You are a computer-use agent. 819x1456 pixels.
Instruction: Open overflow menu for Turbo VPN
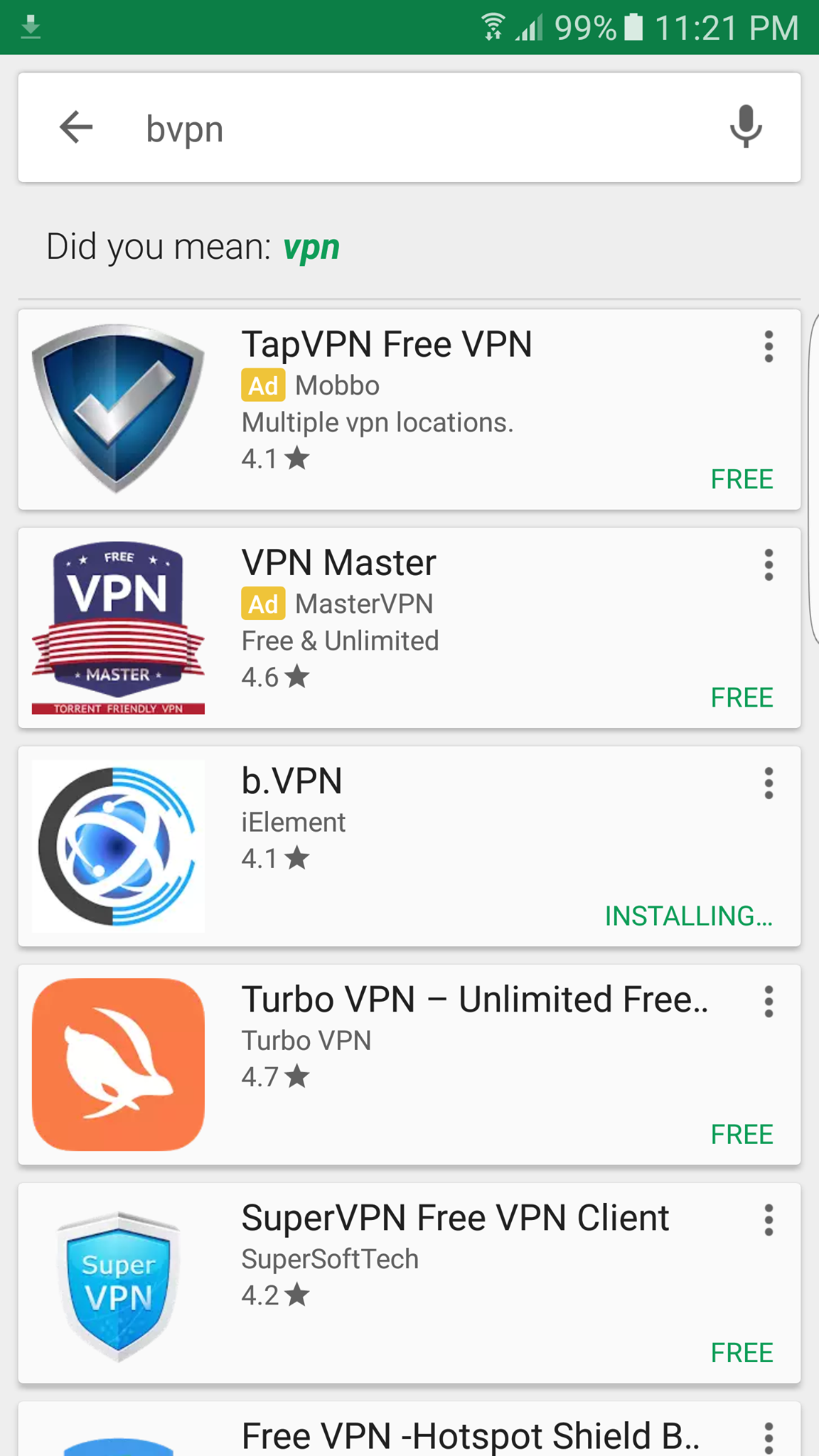tap(769, 1002)
